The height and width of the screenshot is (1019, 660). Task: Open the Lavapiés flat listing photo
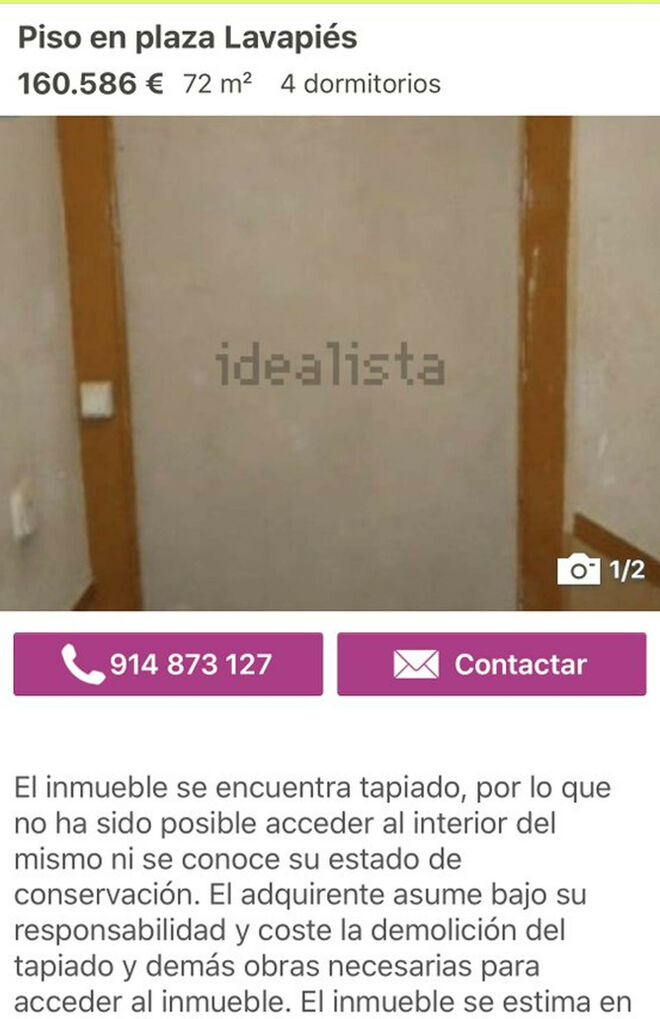(x=330, y=363)
